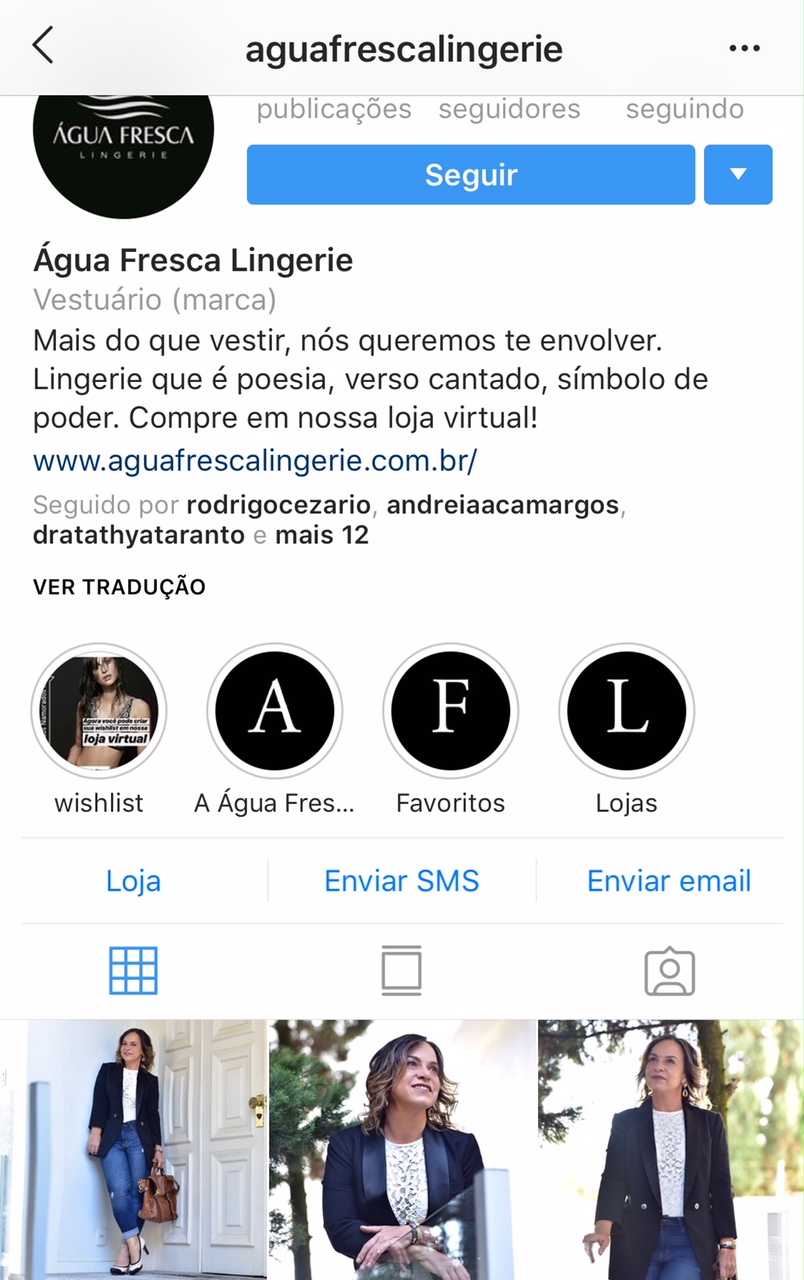Open the post of woman standing outdoors
Screen dimensions: 804x1280
pyautogui.click(x=671, y=1150)
